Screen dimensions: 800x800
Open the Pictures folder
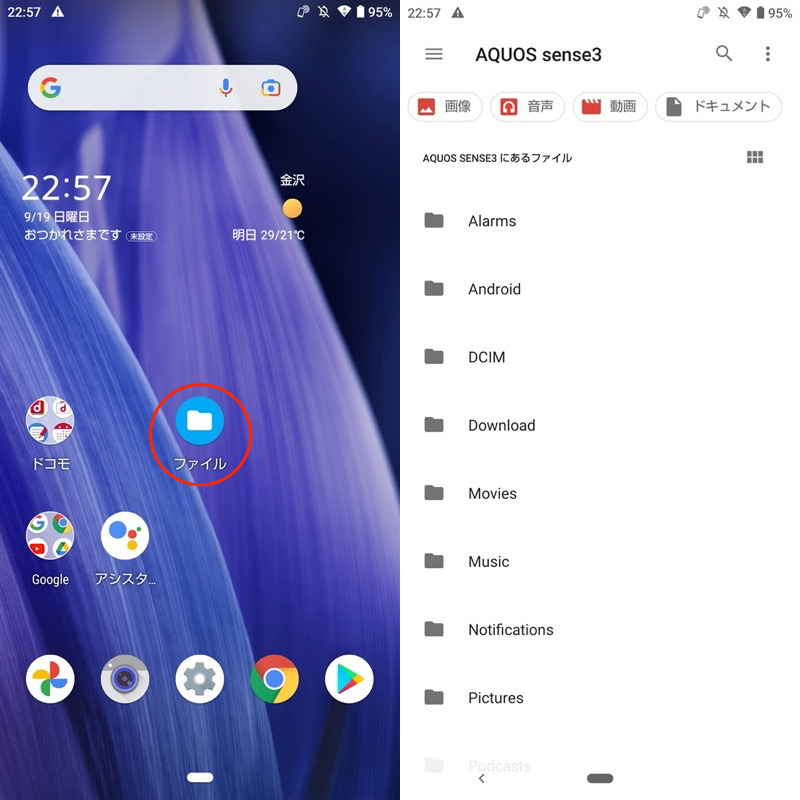pyautogui.click(x=495, y=697)
